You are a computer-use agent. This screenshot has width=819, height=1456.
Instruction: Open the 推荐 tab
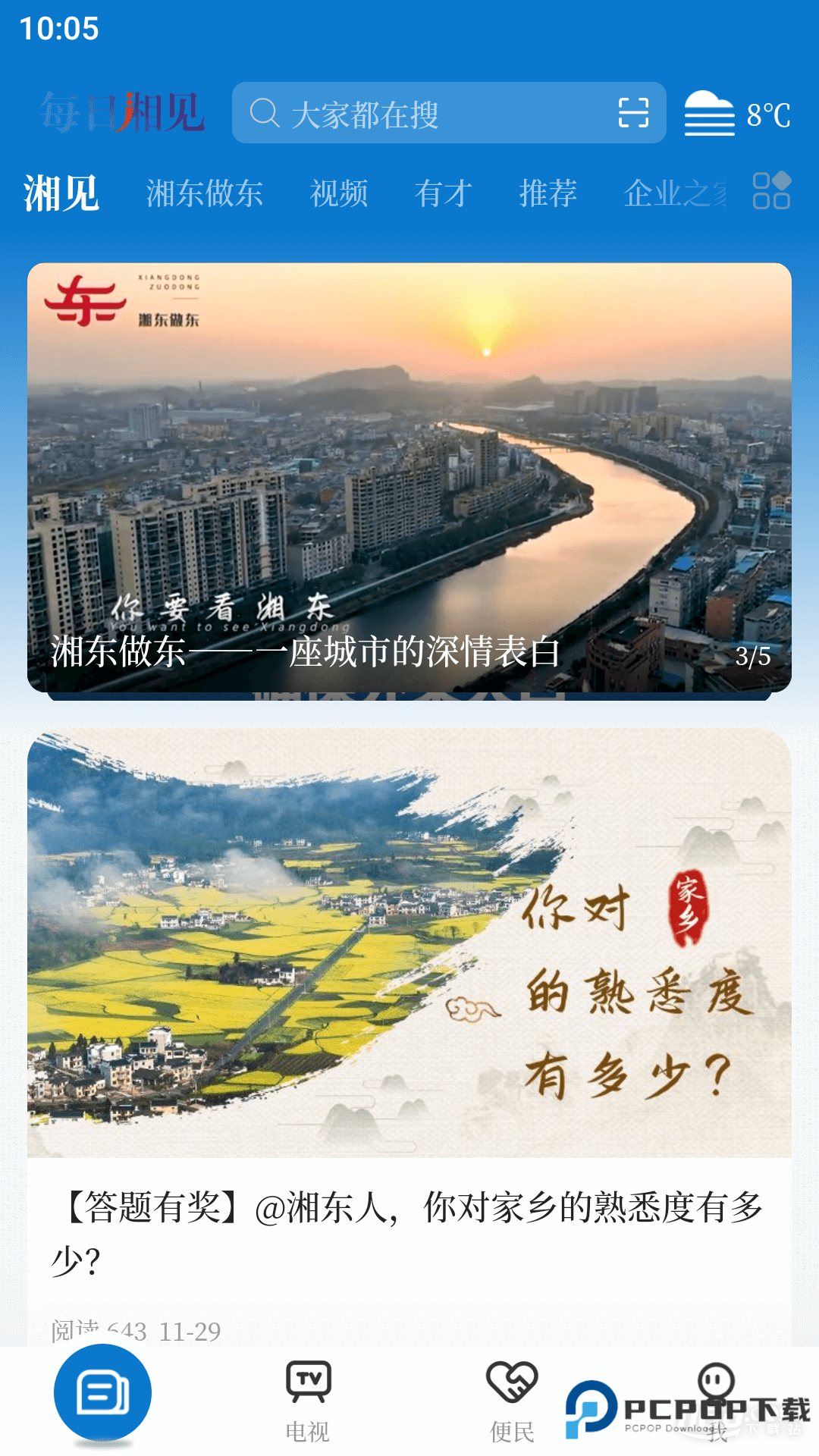[x=548, y=192]
